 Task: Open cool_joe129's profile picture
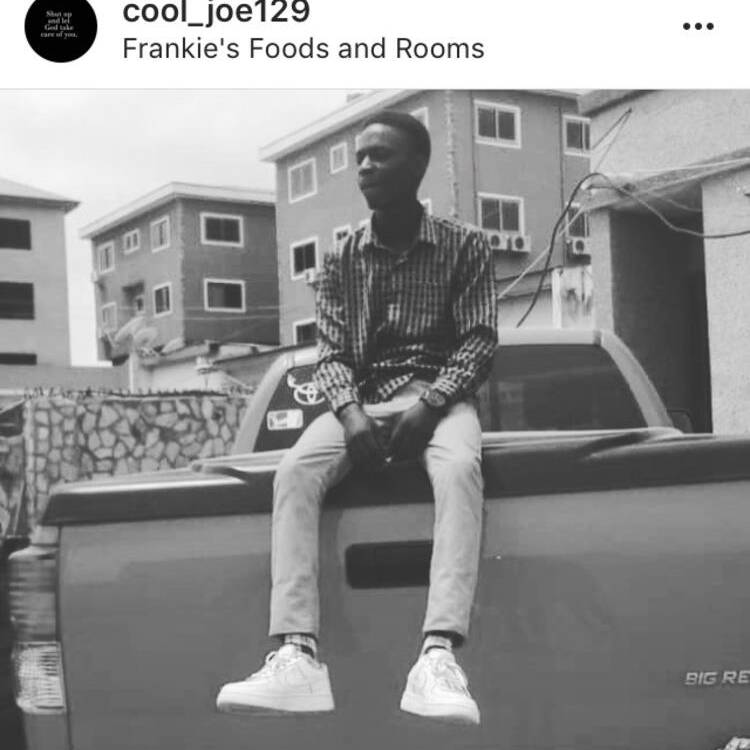(x=60, y=28)
